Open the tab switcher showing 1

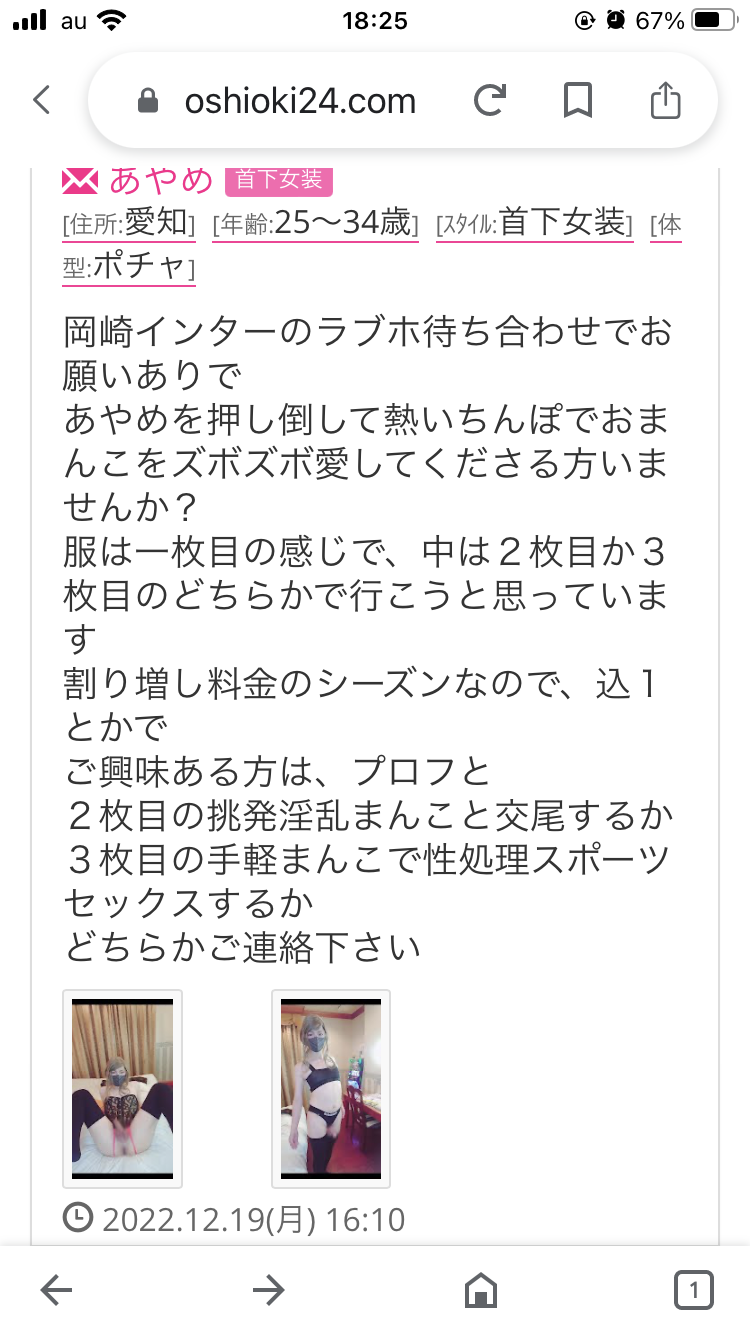(693, 1290)
